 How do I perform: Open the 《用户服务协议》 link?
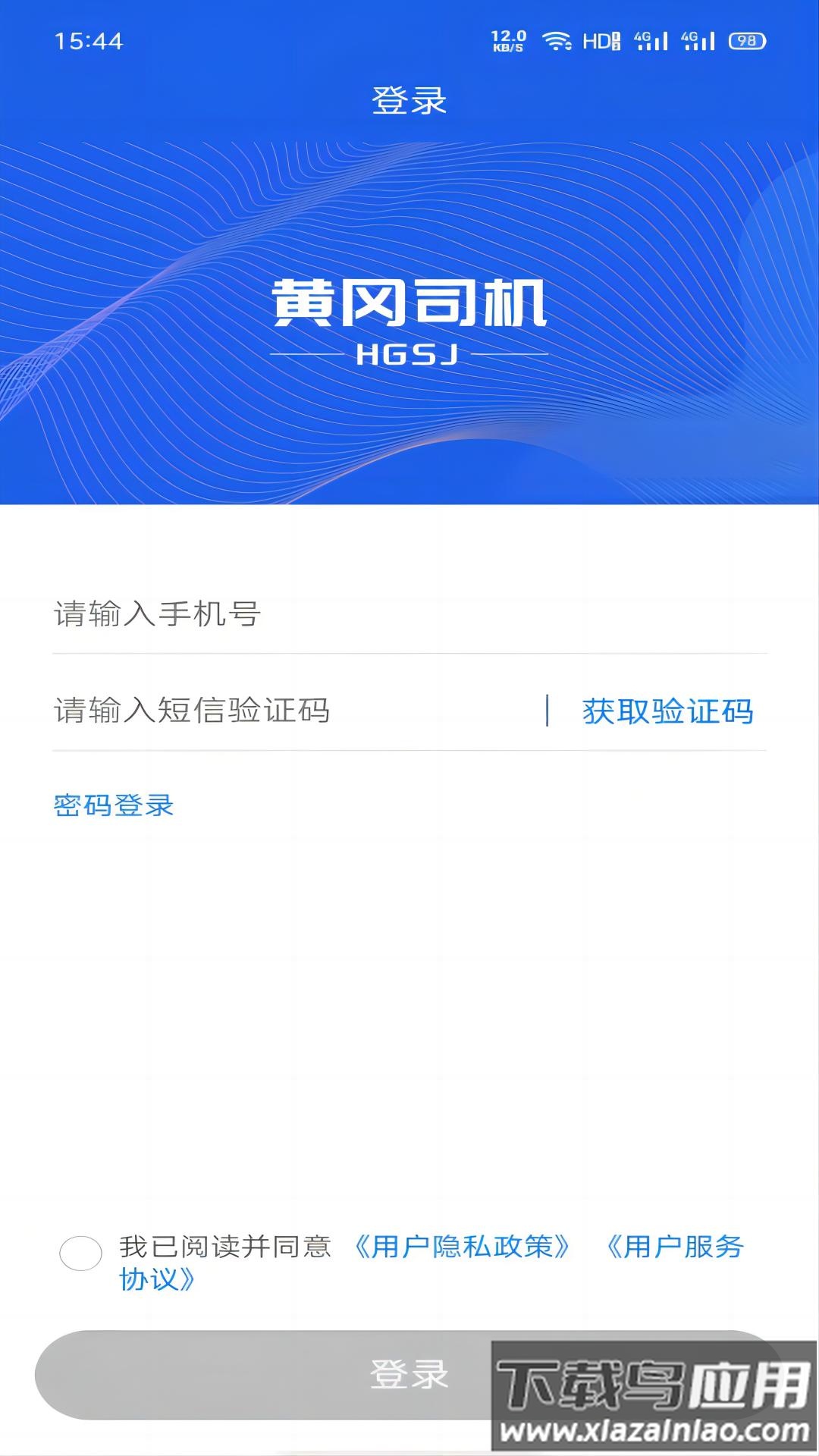click(x=675, y=1247)
